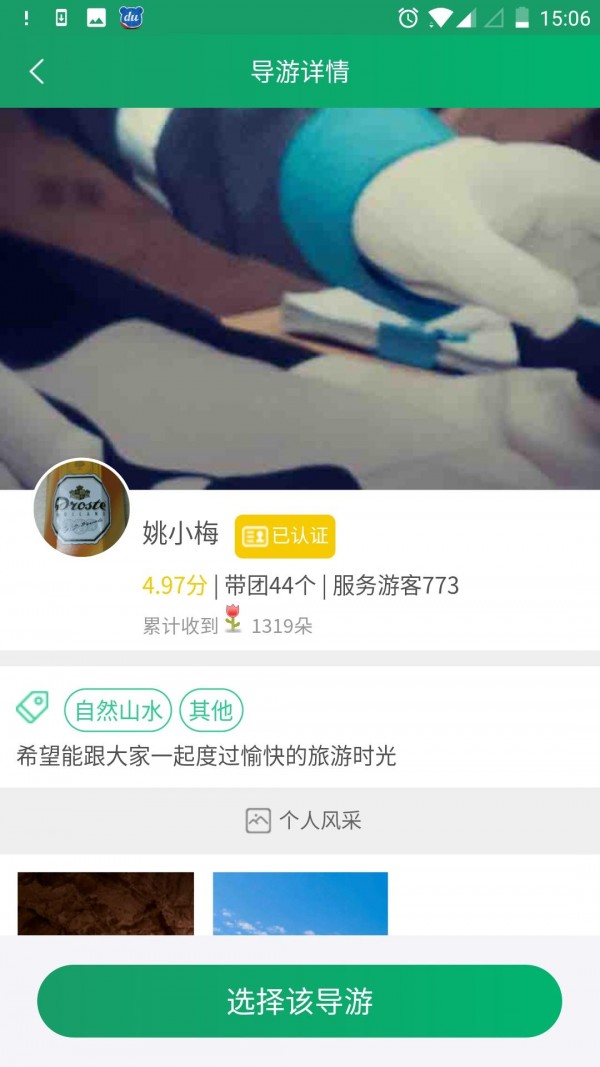Screen dimensions: 600x1067
Task: Go back from the guide details page
Action: [x=37, y=72]
